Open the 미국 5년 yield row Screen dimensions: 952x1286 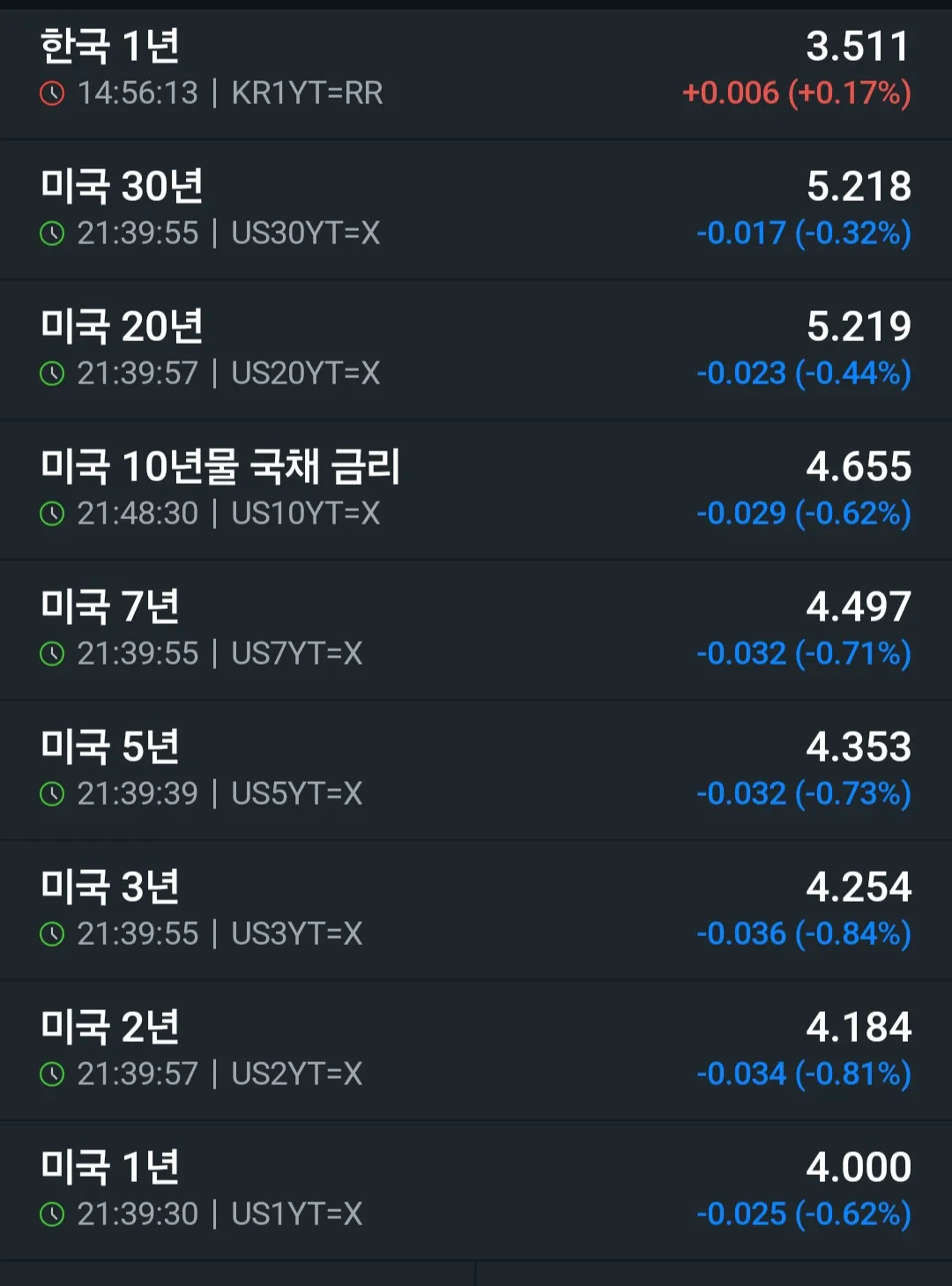point(476,770)
